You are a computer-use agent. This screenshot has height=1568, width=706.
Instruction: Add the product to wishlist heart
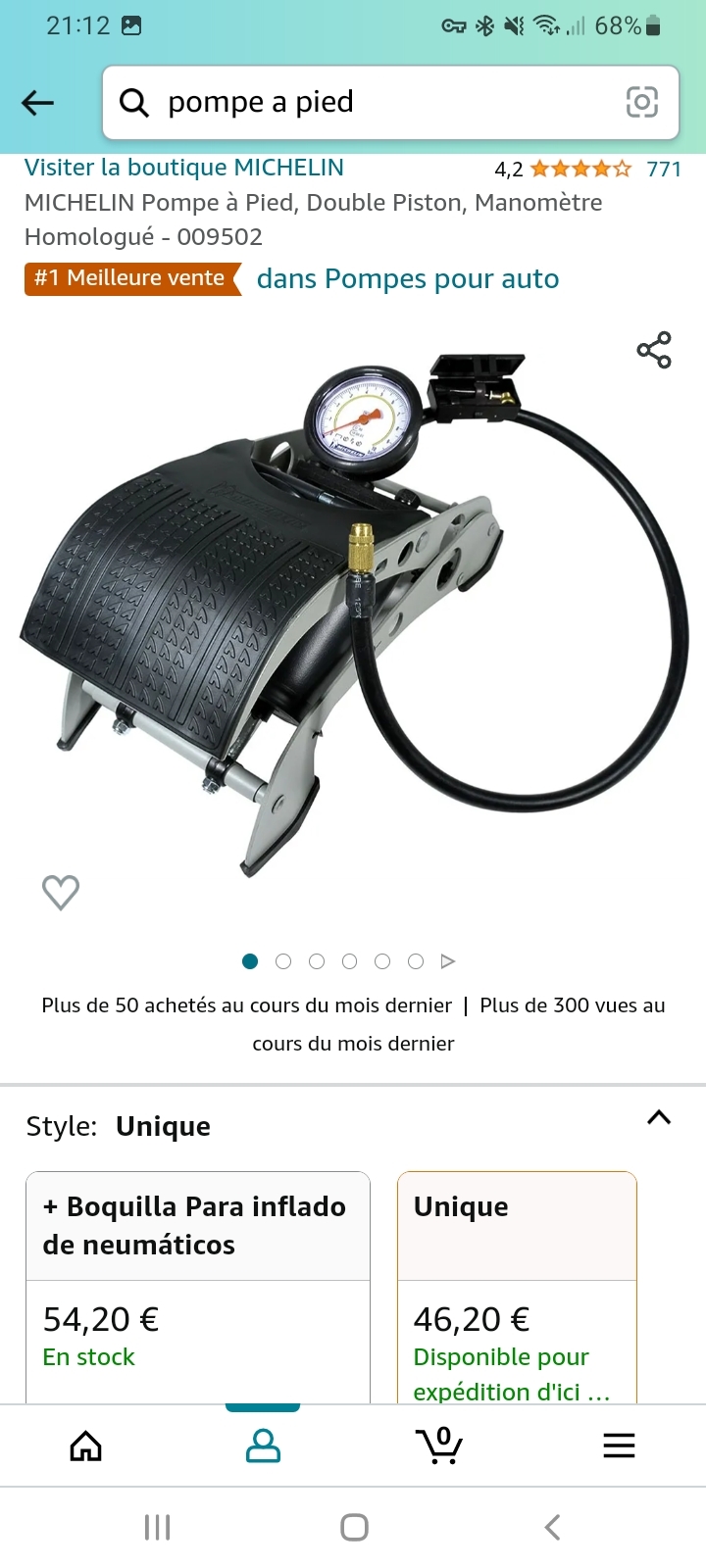pos(61,892)
